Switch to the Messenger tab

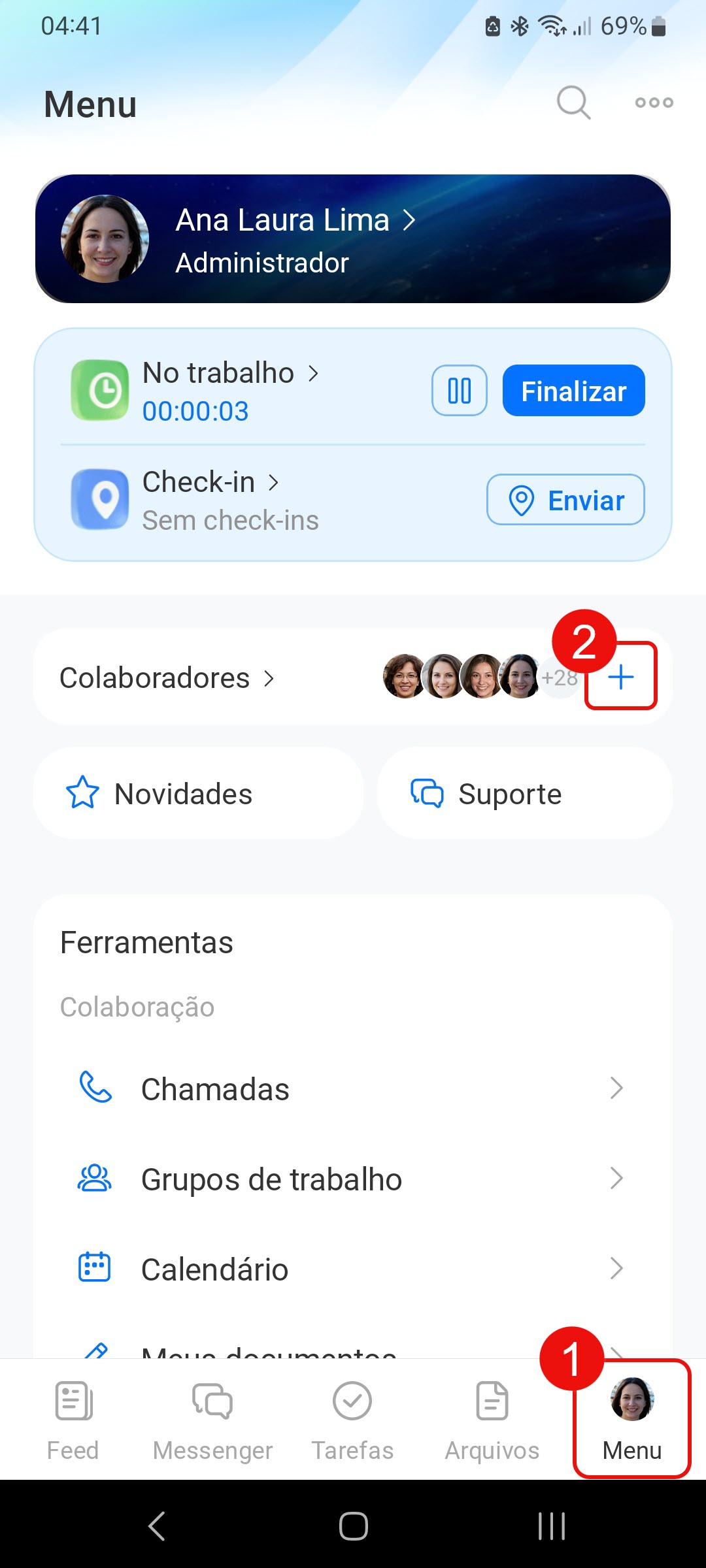[x=212, y=1419]
